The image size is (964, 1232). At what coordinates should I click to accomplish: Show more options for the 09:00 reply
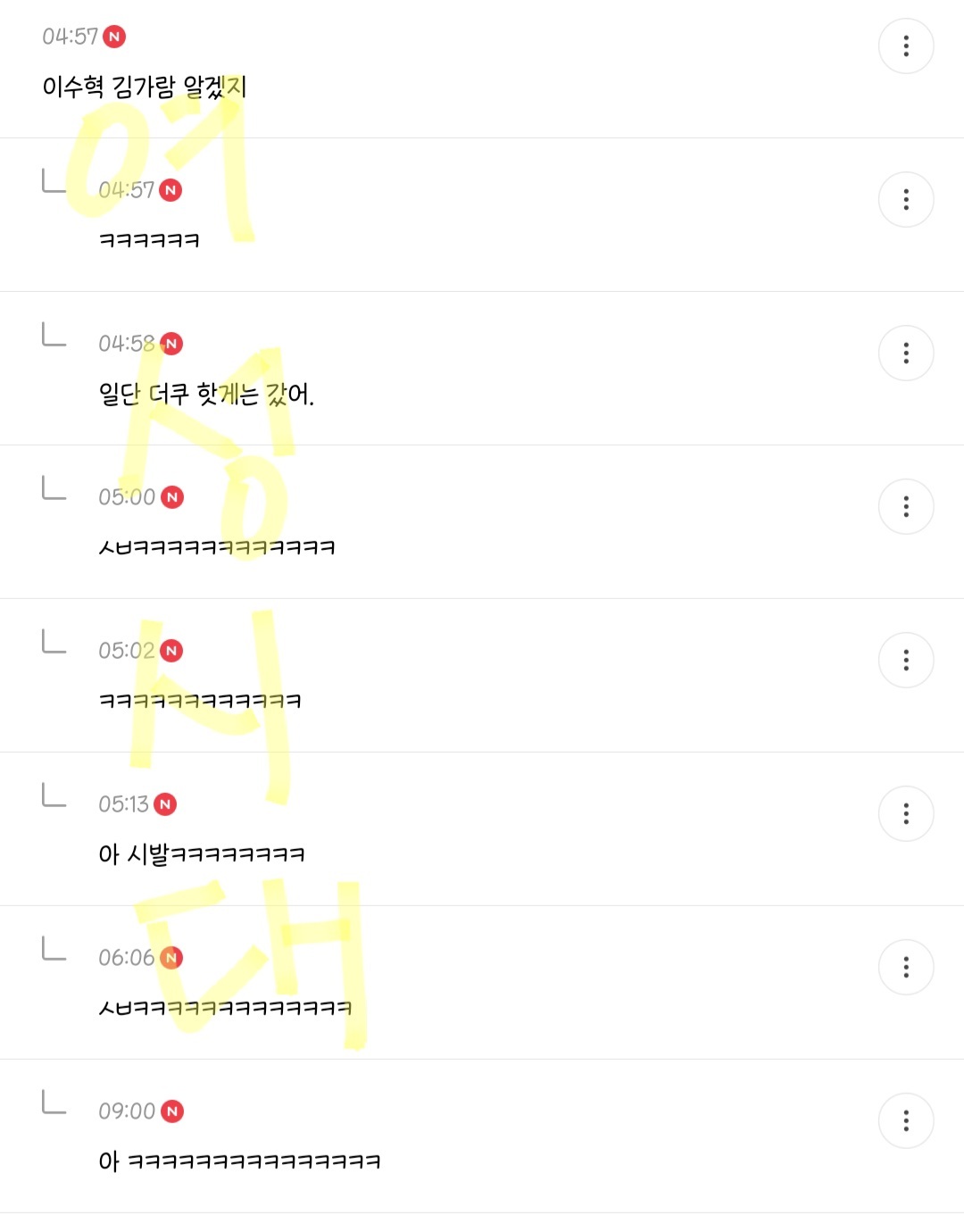[x=906, y=1120]
